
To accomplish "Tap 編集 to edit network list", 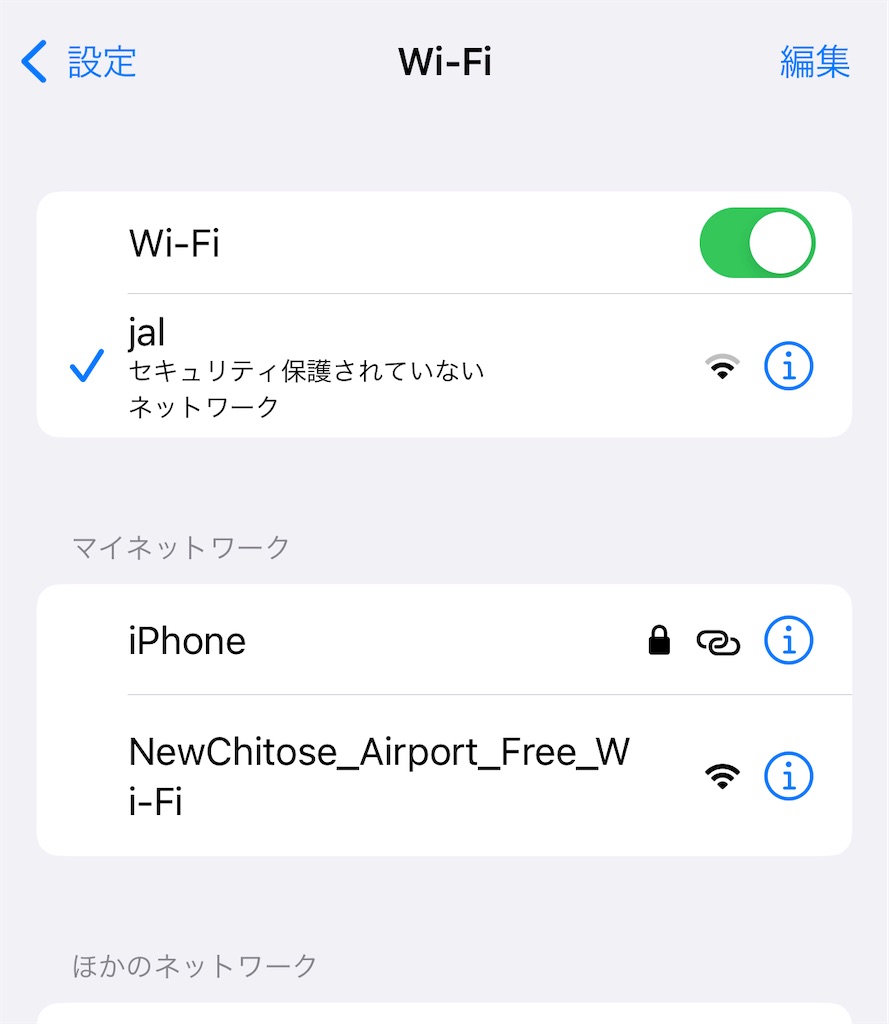I will point(815,61).
